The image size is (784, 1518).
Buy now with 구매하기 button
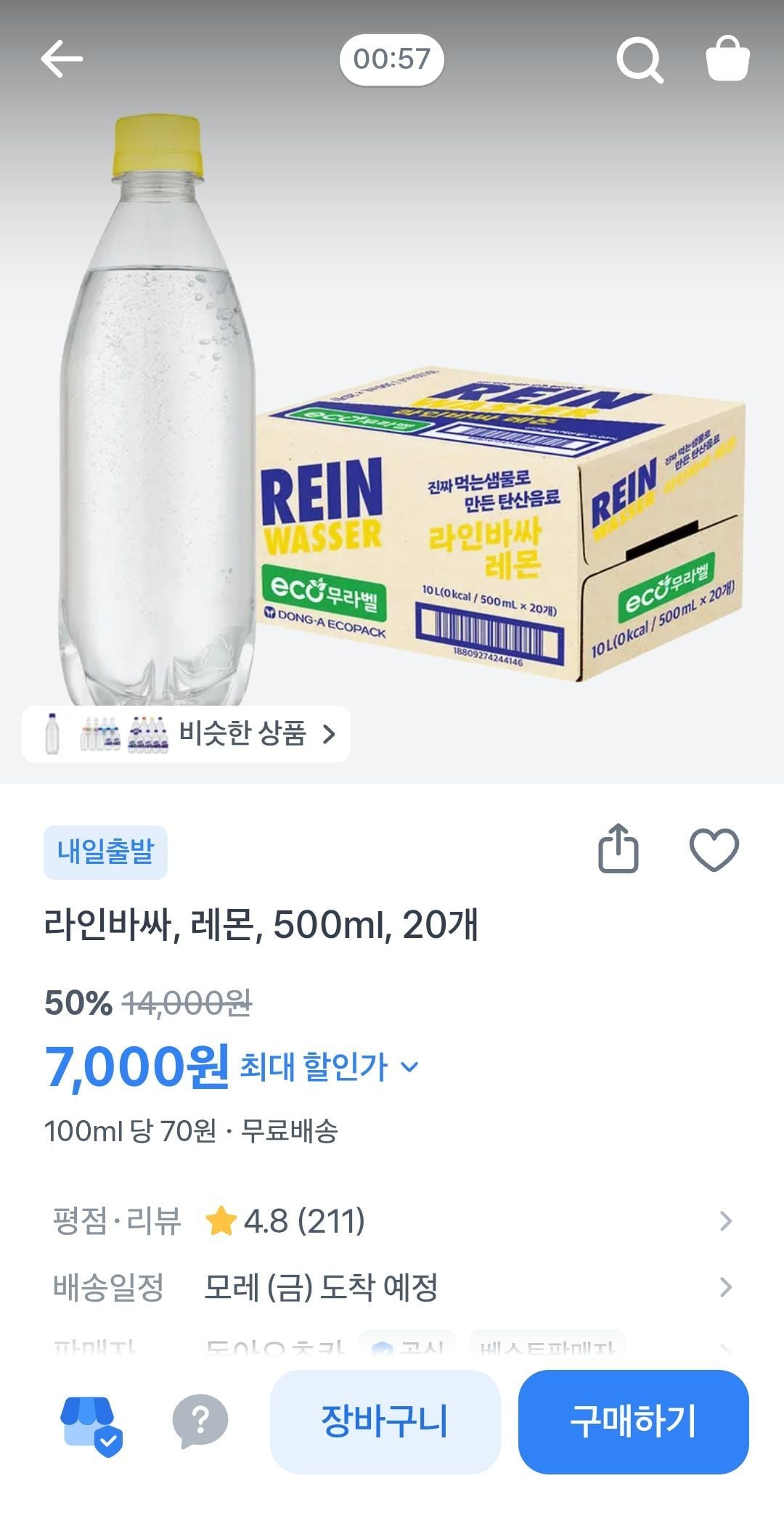[633, 1421]
